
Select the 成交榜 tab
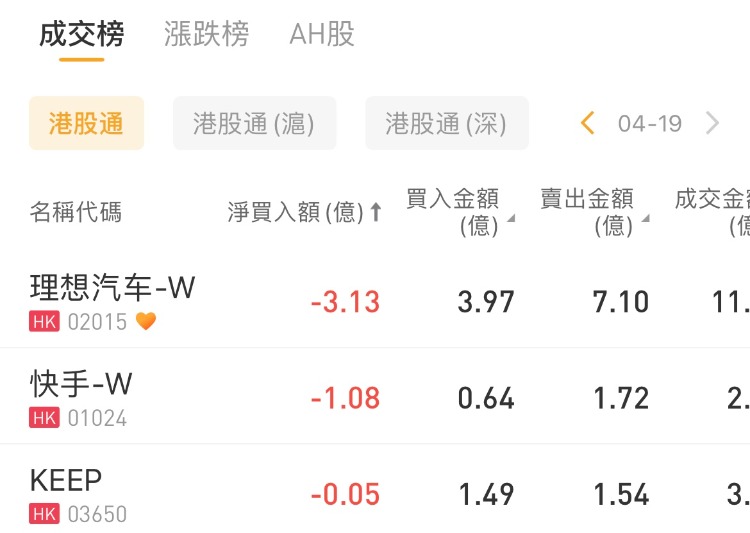point(82,35)
